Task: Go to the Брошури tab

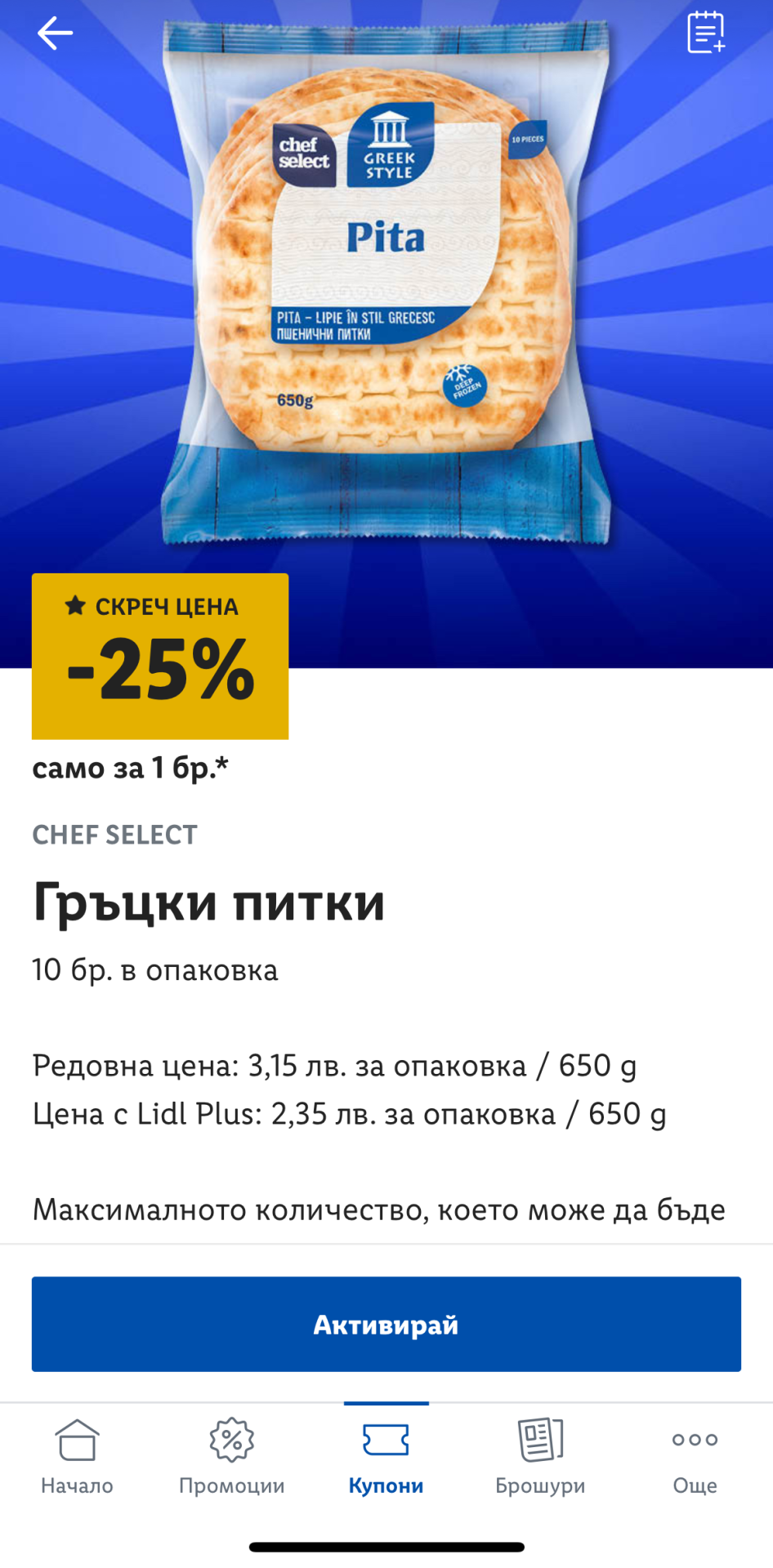Action: click(540, 1457)
